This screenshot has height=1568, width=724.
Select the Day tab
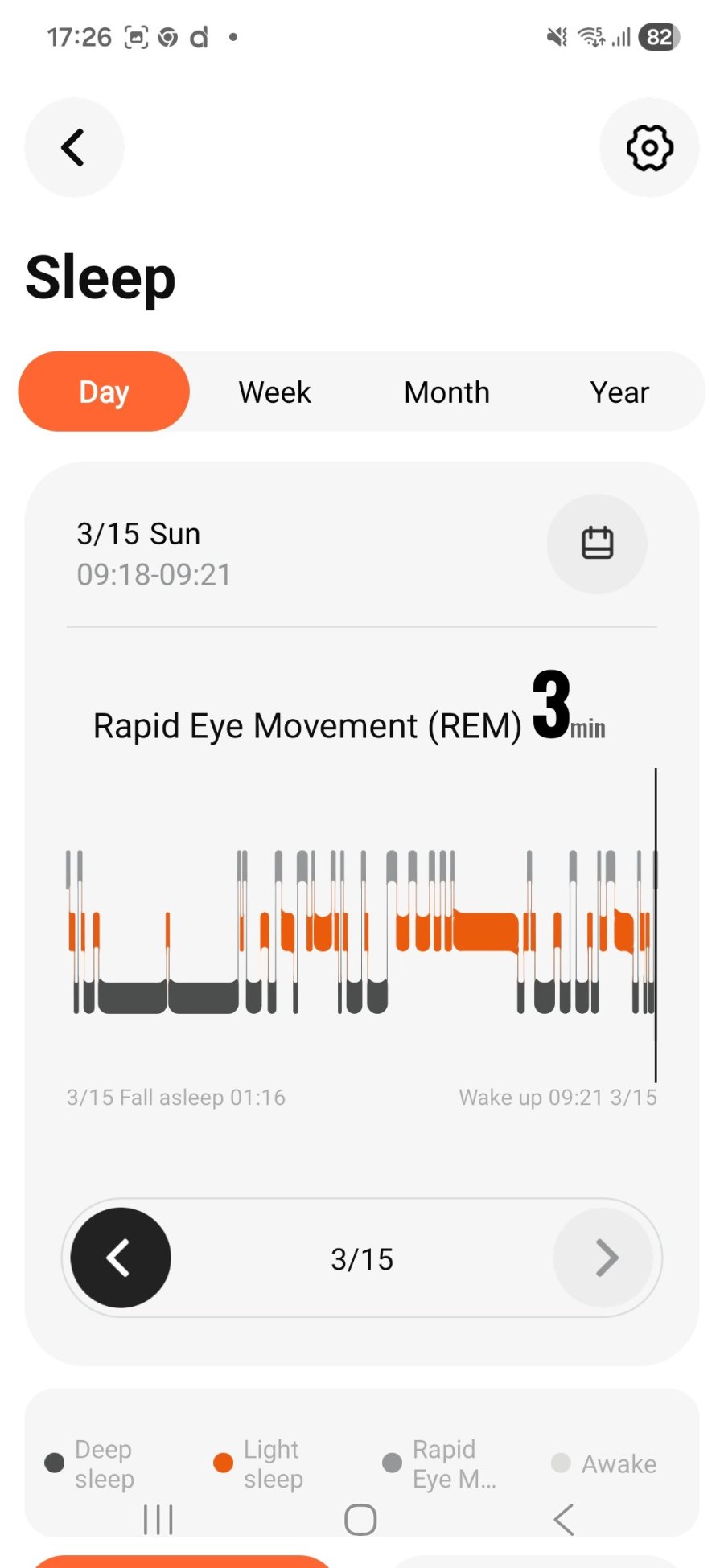(x=104, y=392)
